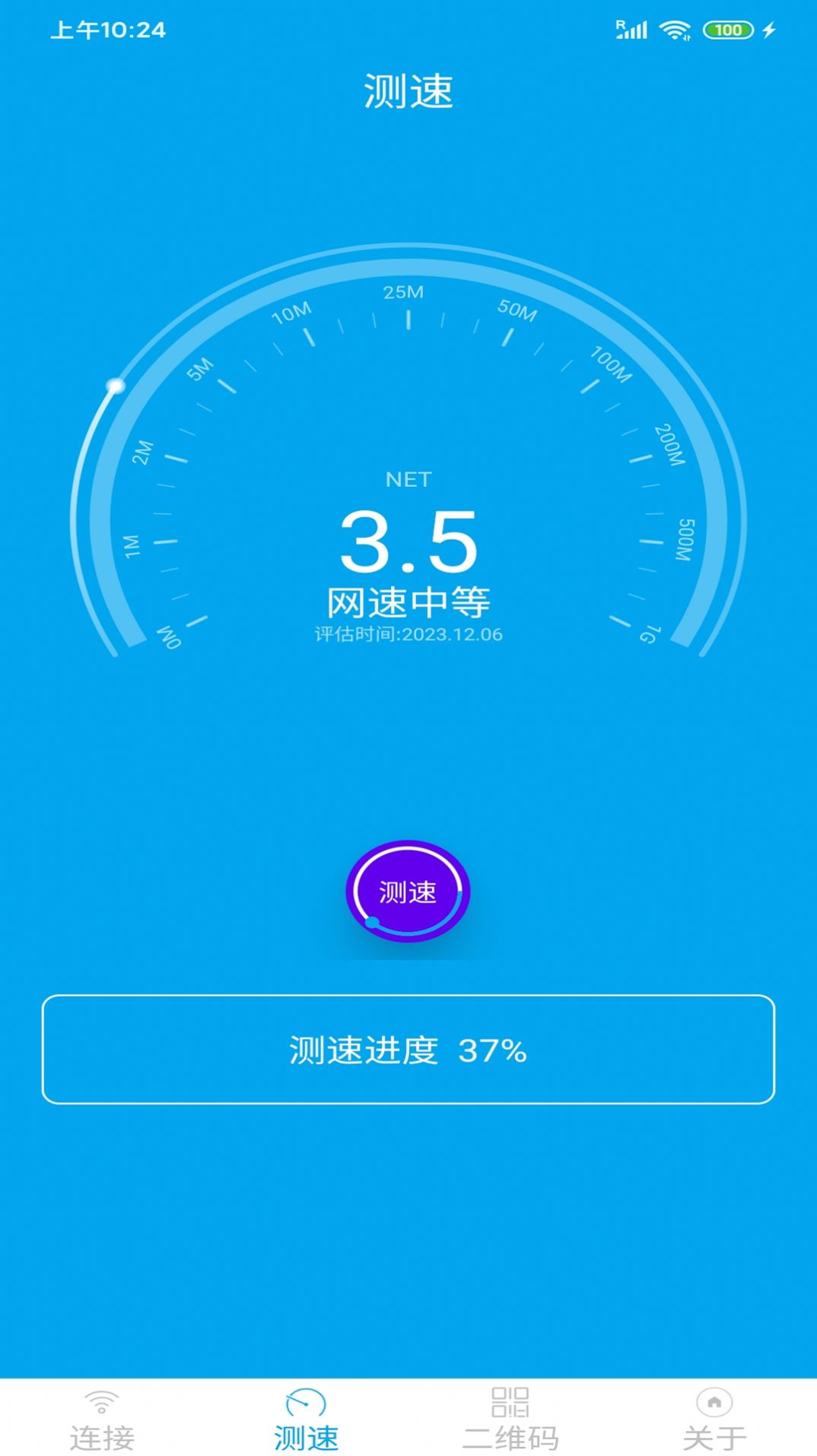Tap the active 测速 tab label

point(306,1438)
